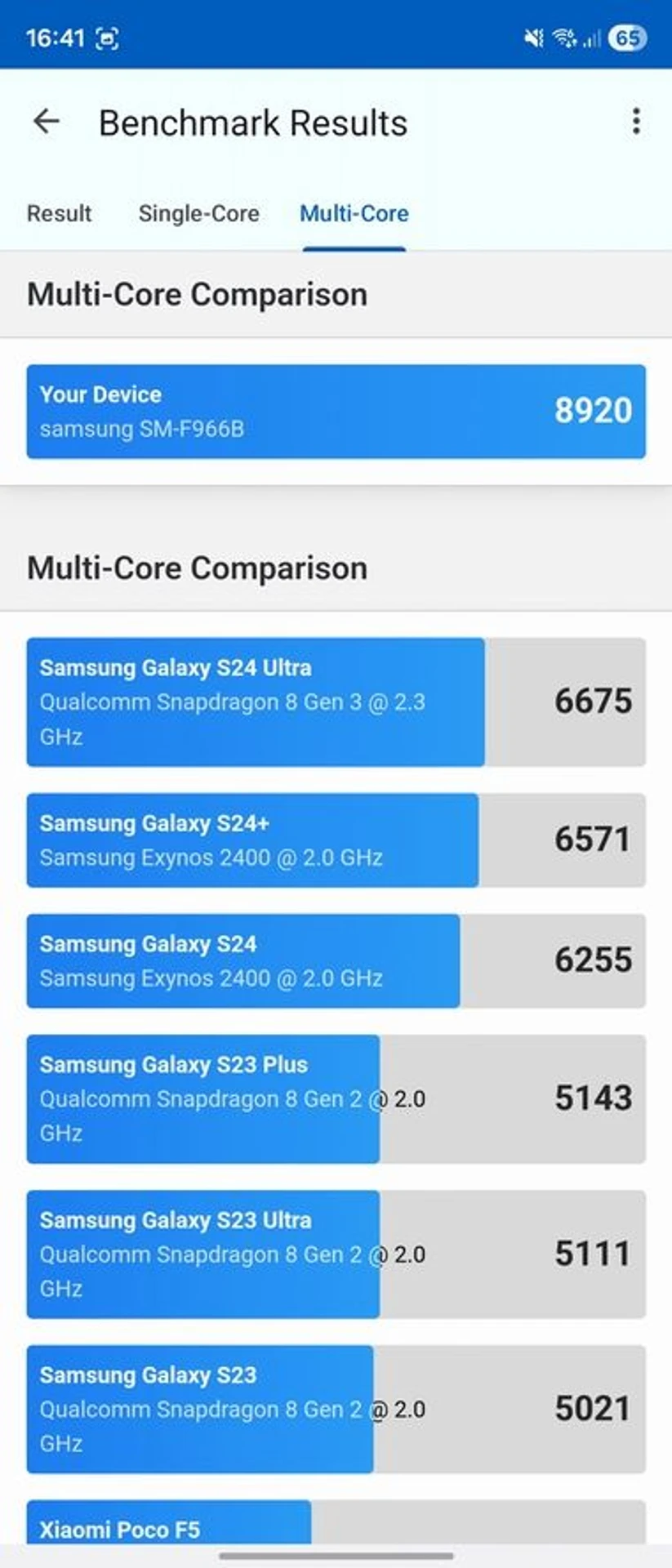This screenshot has height=1568, width=672.
Task: Select the Multi-Core tab
Action: (354, 214)
